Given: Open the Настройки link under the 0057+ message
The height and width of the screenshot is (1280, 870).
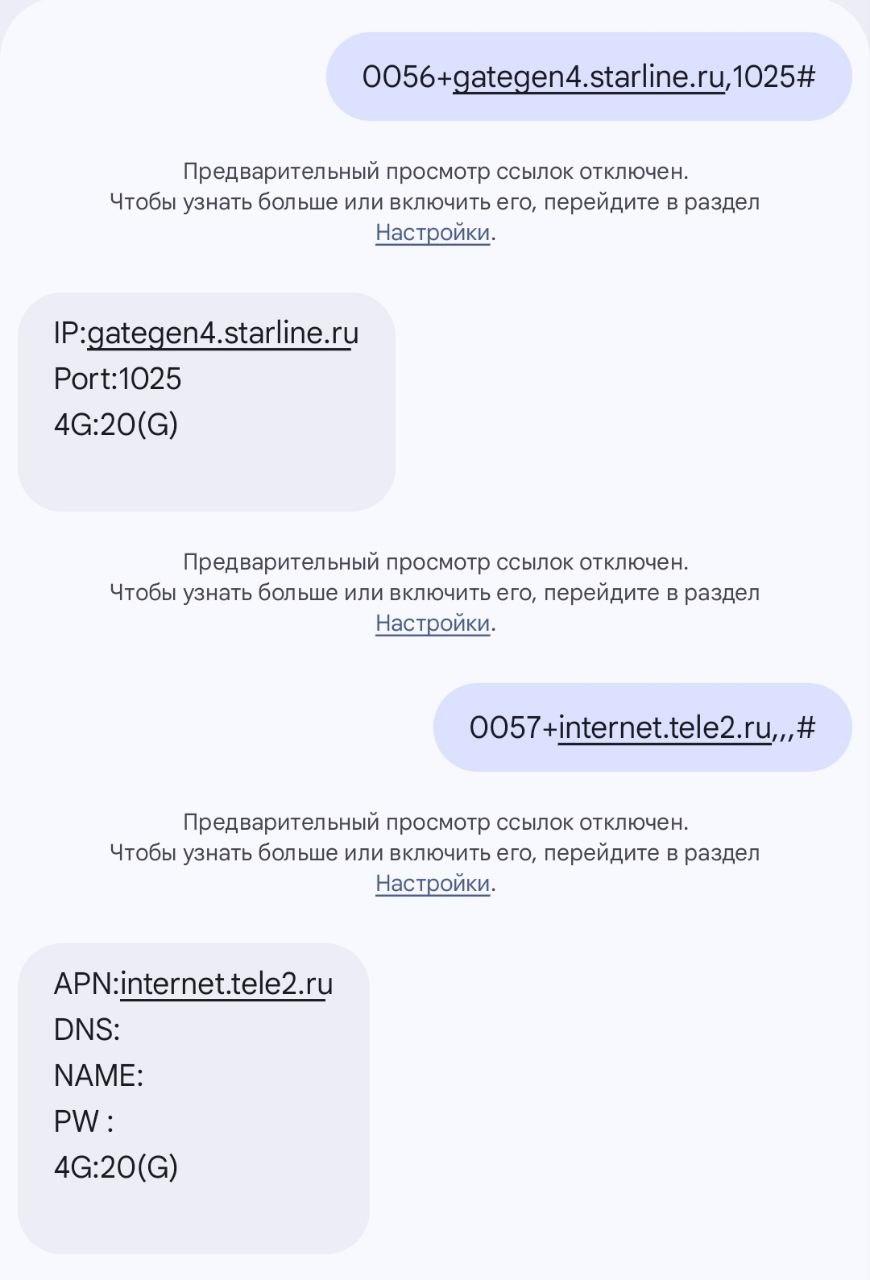Looking at the screenshot, I should [x=433, y=884].
